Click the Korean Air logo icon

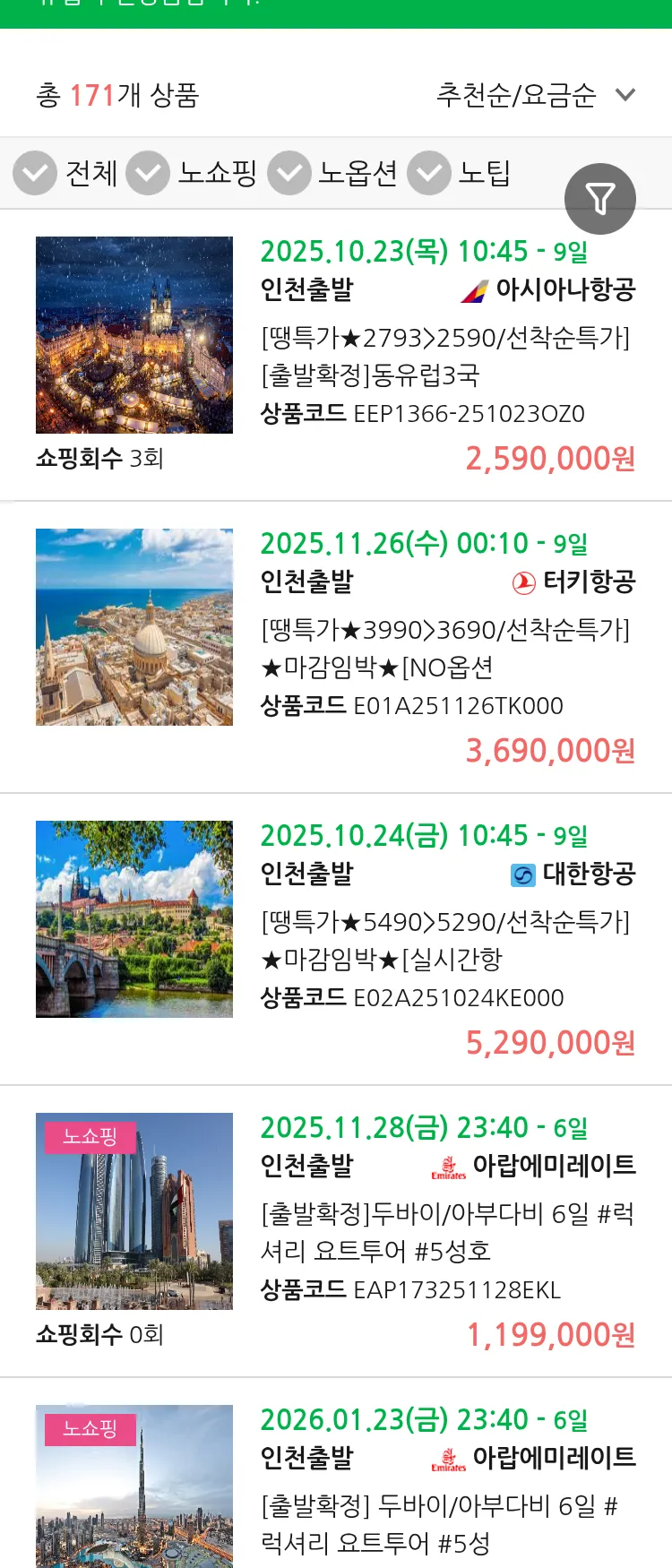click(x=521, y=875)
